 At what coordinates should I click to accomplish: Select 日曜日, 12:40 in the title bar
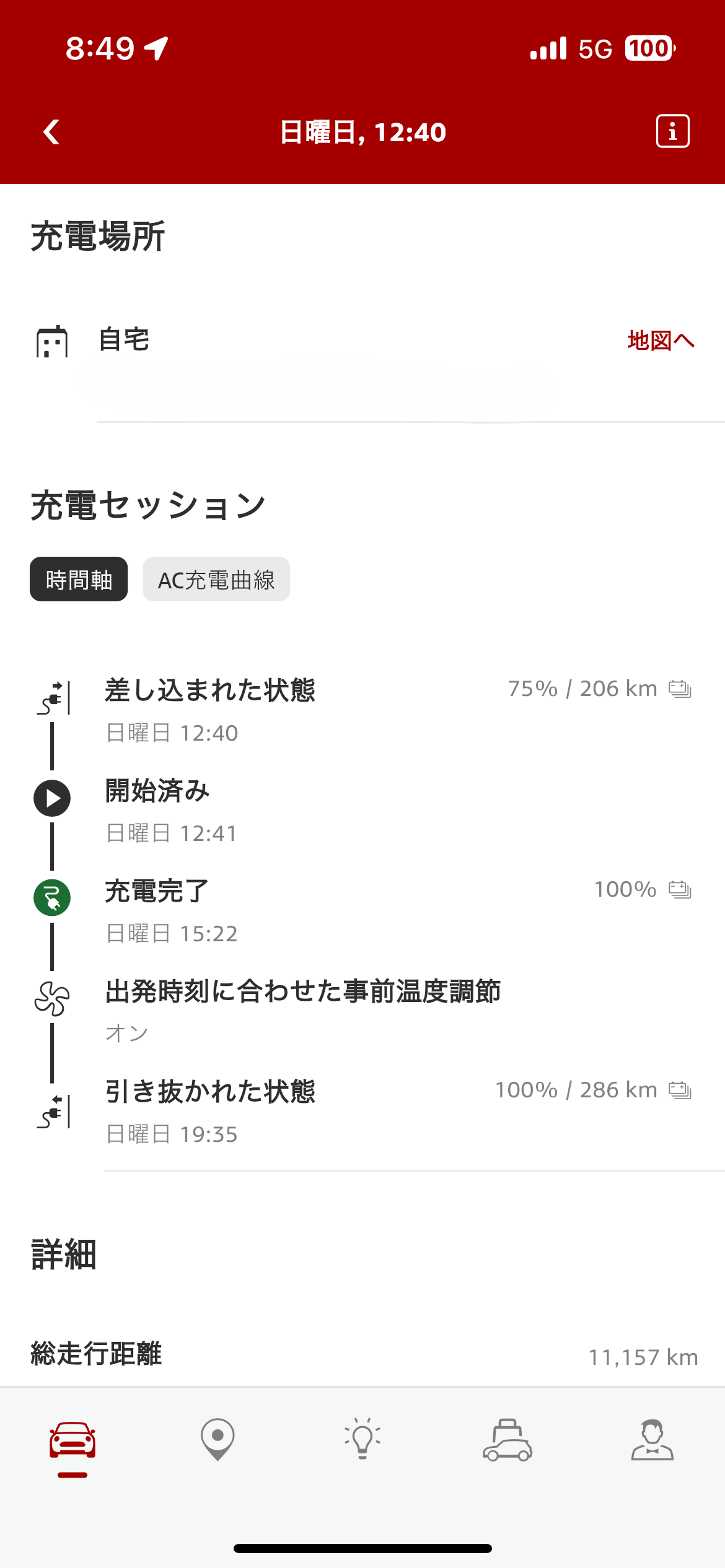[362, 131]
